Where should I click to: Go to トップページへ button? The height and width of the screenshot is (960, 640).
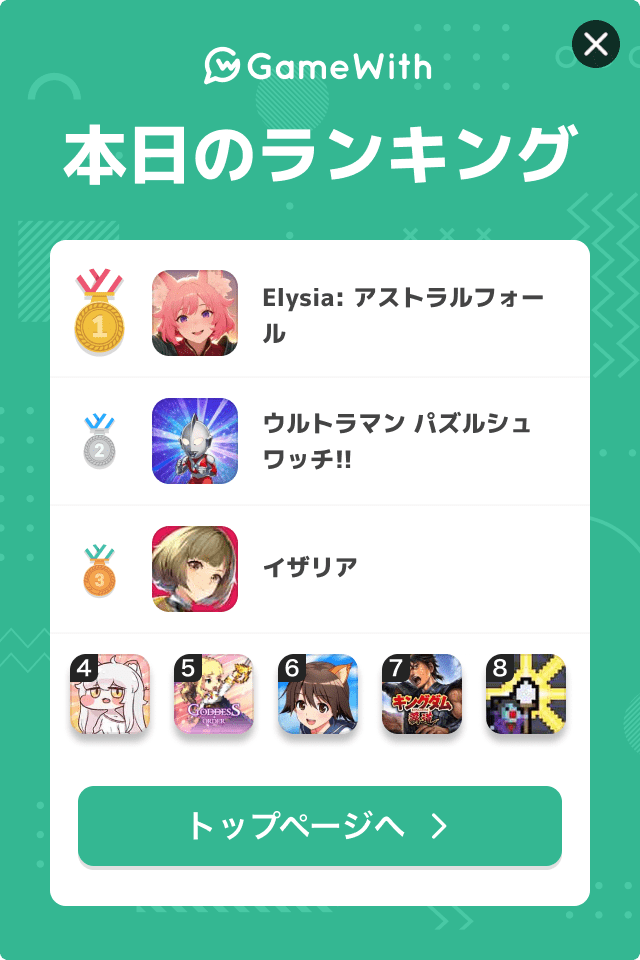pos(320,826)
